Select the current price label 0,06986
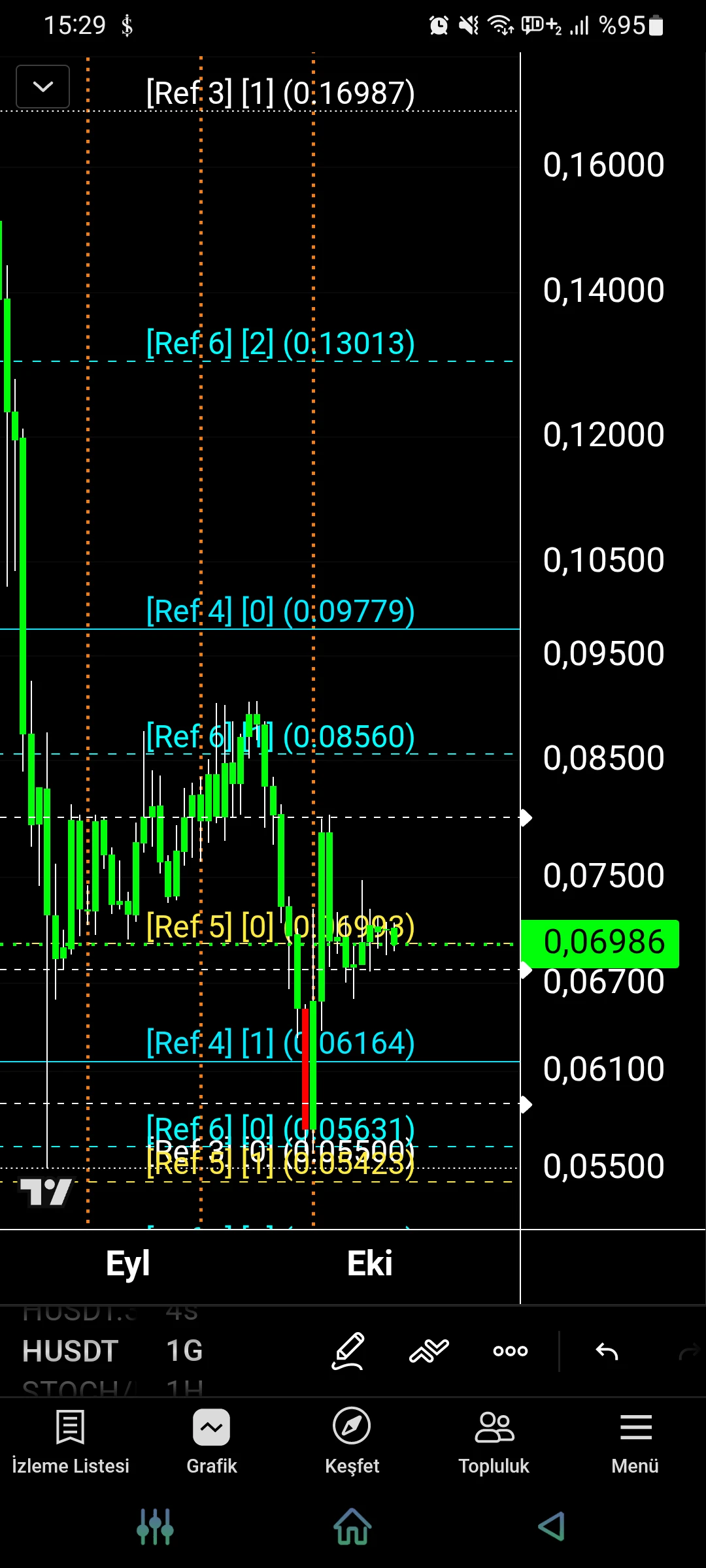This screenshot has height=1568, width=706. click(x=600, y=943)
